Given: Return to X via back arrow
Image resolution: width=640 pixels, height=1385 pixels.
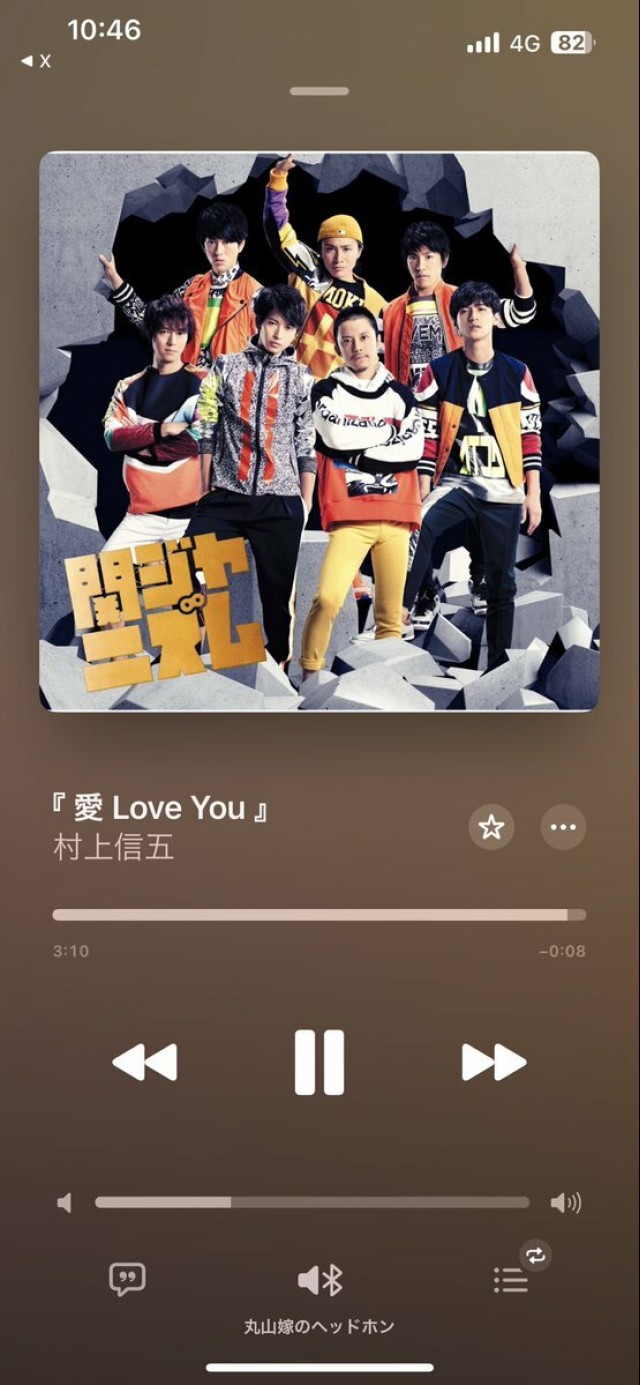Looking at the screenshot, I should 35,61.
